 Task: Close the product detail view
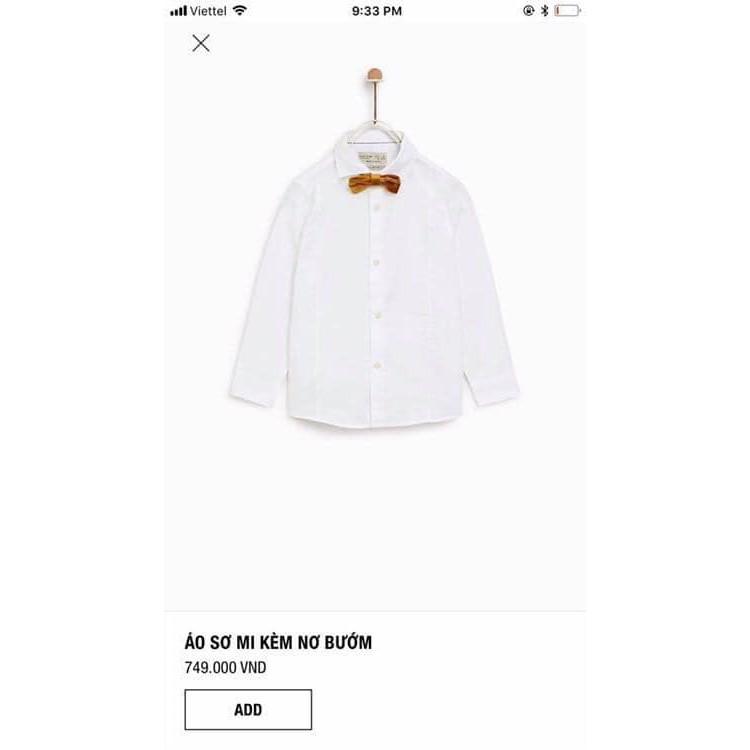[201, 43]
